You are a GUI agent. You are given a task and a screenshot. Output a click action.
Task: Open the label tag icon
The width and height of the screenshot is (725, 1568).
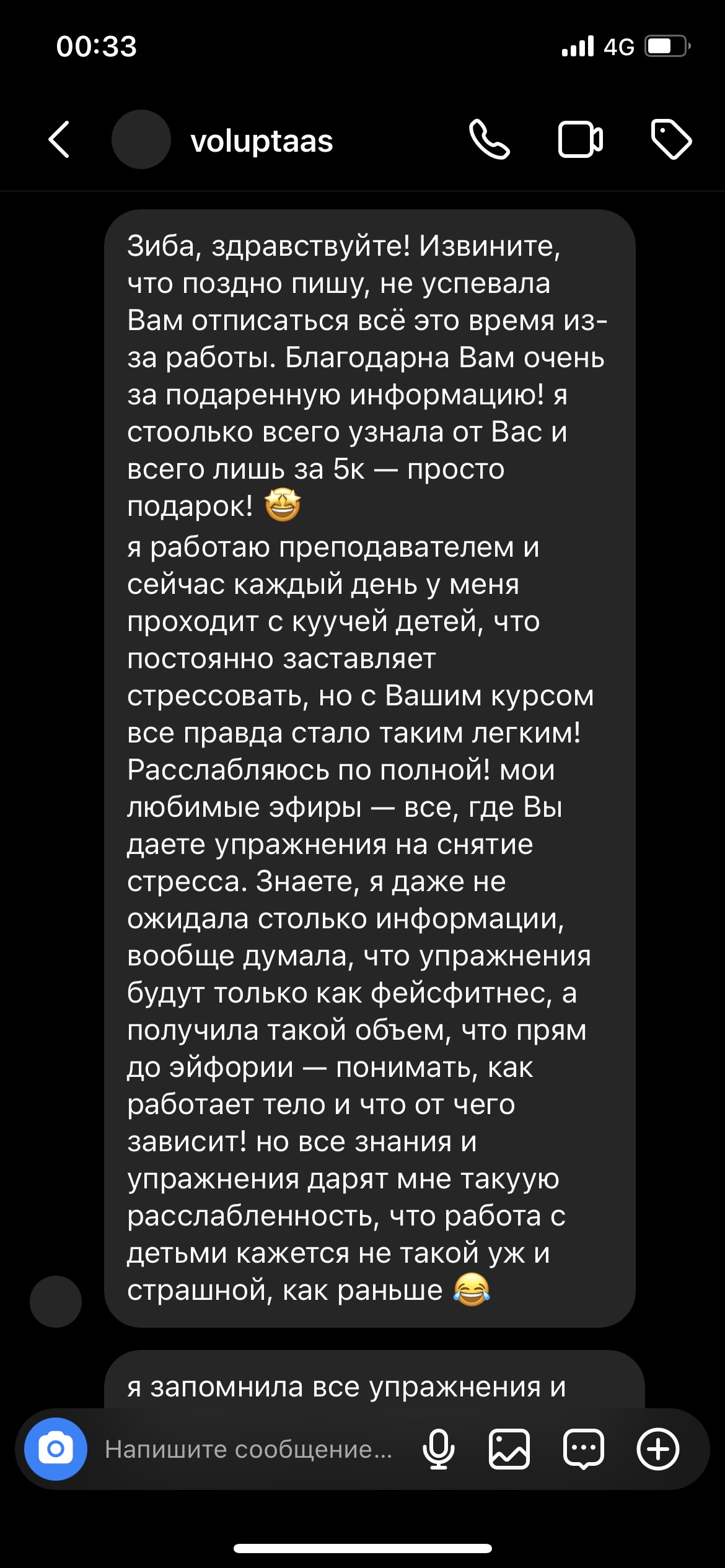(671, 139)
